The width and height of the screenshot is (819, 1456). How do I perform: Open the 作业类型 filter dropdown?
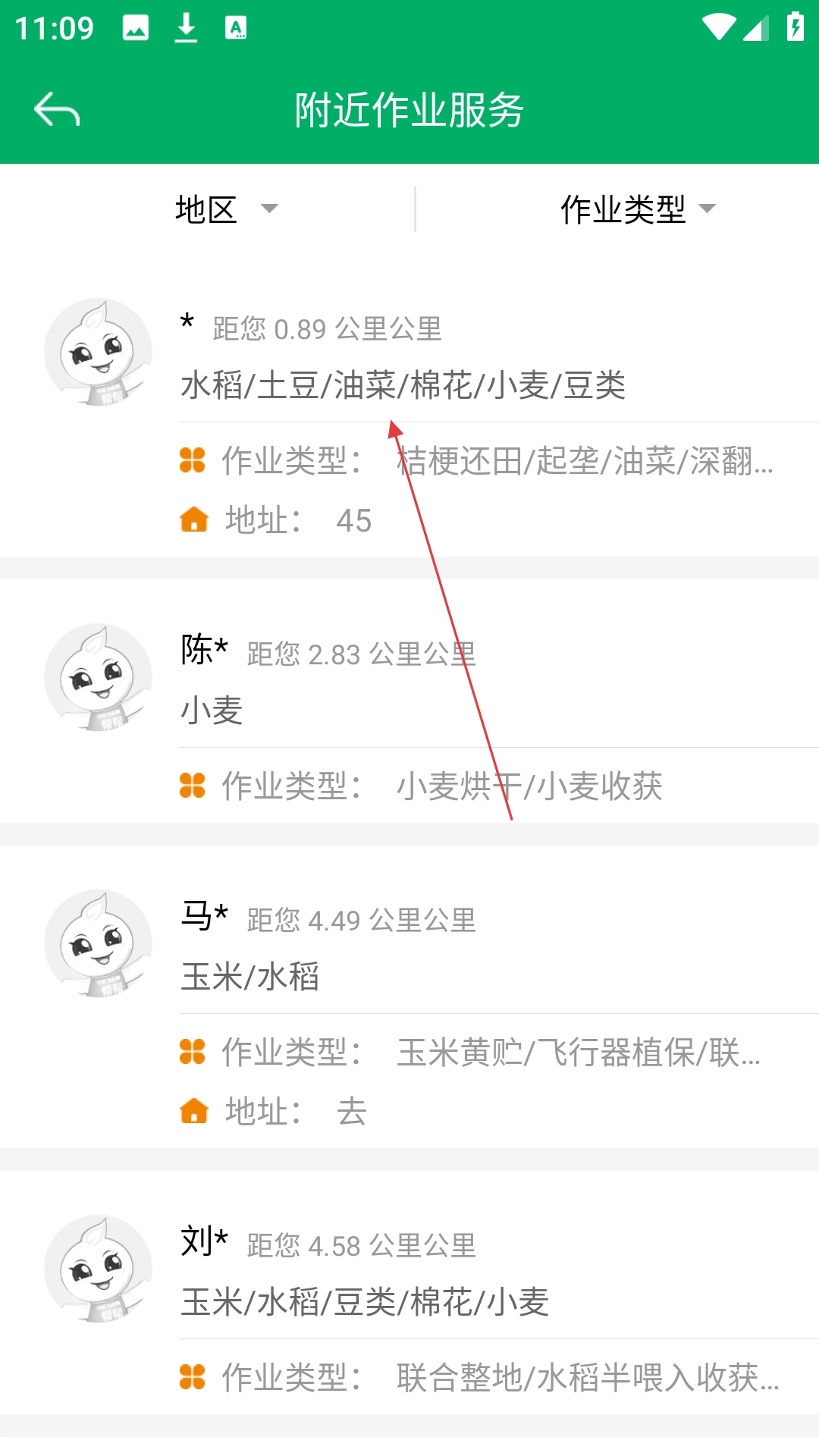pos(637,209)
